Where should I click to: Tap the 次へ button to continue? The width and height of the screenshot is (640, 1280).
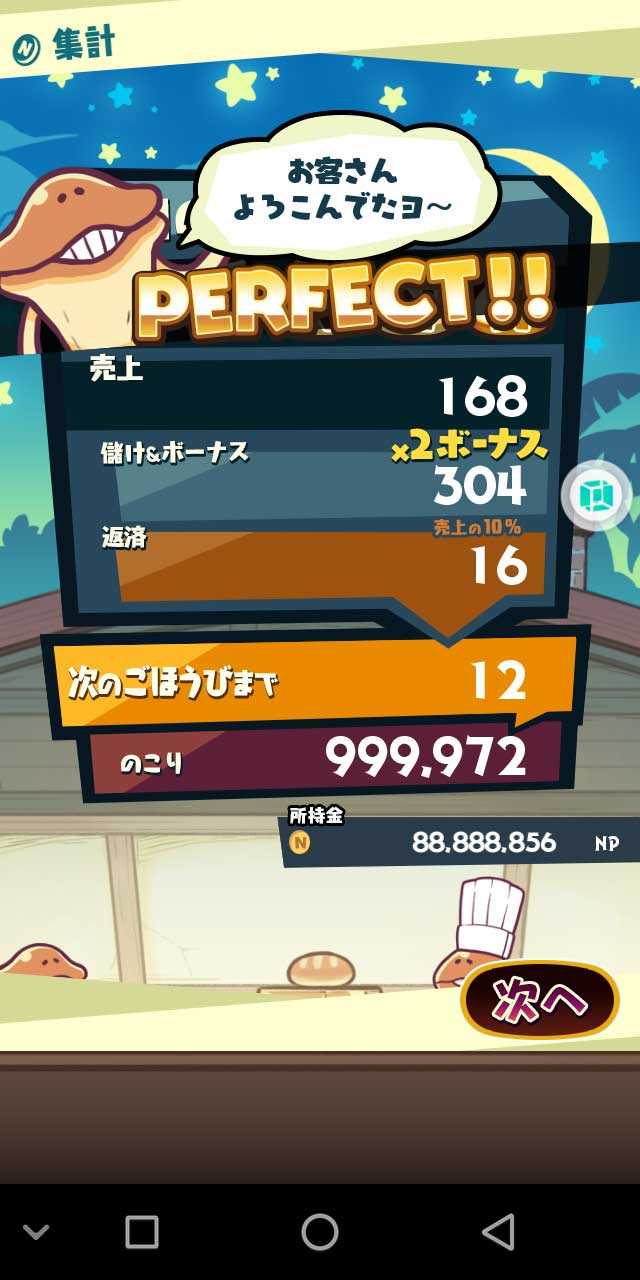[539, 1001]
